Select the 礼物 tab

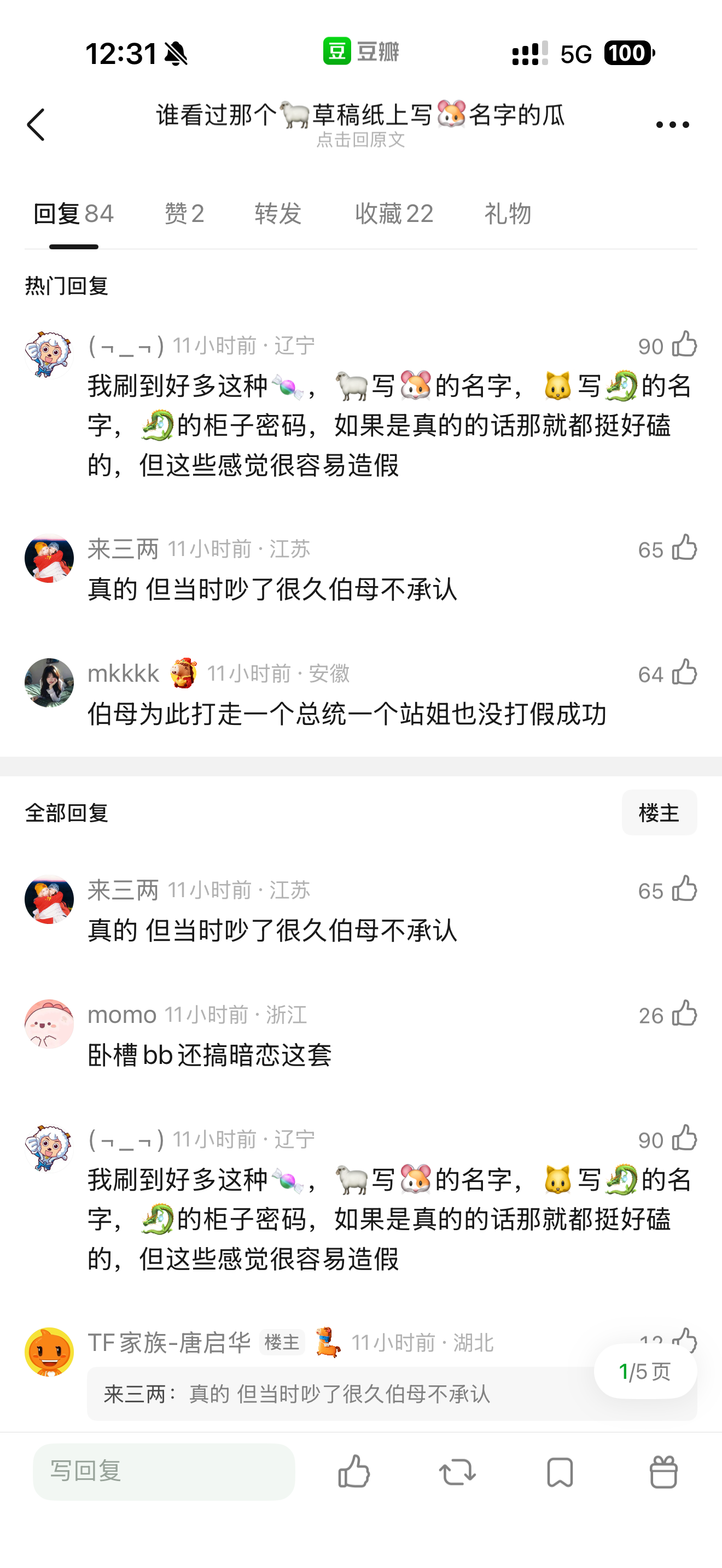508,214
